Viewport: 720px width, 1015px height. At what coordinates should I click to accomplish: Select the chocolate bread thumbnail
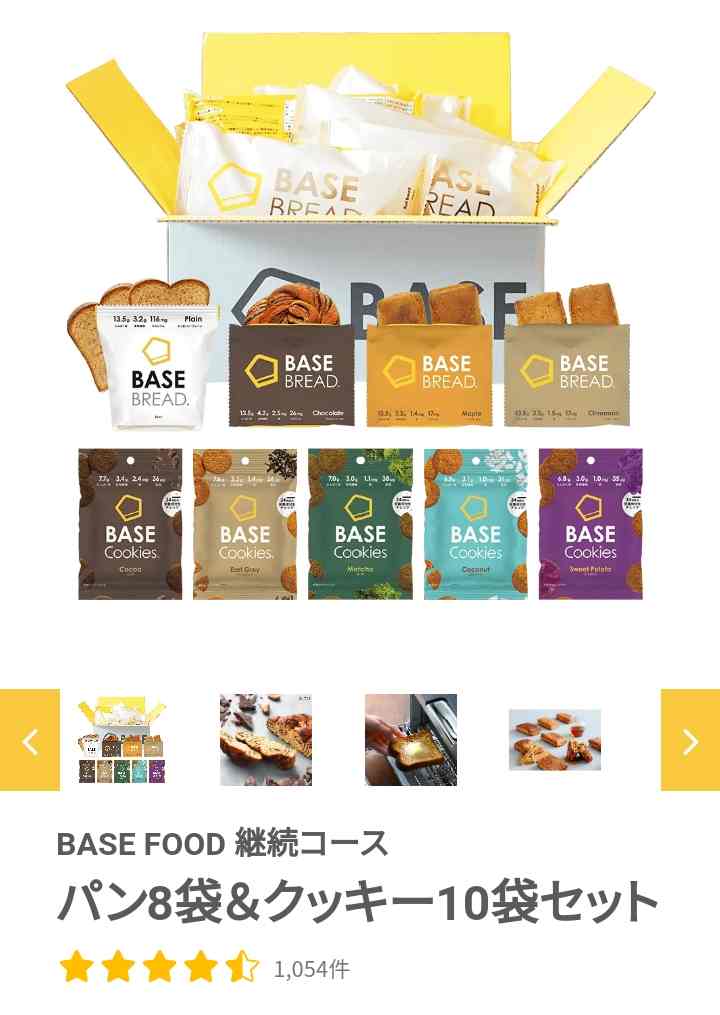[266, 740]
